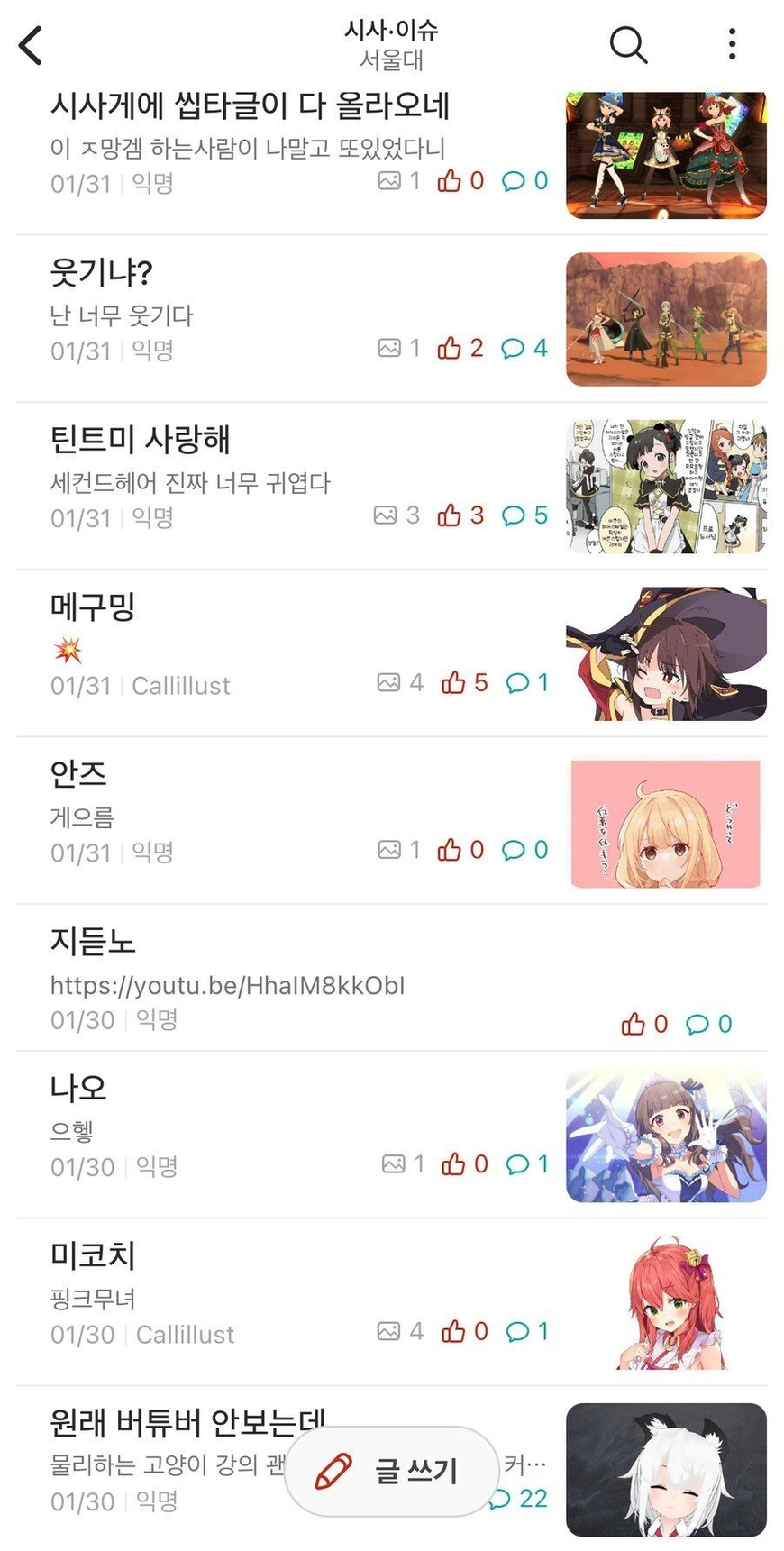
Task: Open the post '틴트미 사랑해'
Action: [141, 440]
